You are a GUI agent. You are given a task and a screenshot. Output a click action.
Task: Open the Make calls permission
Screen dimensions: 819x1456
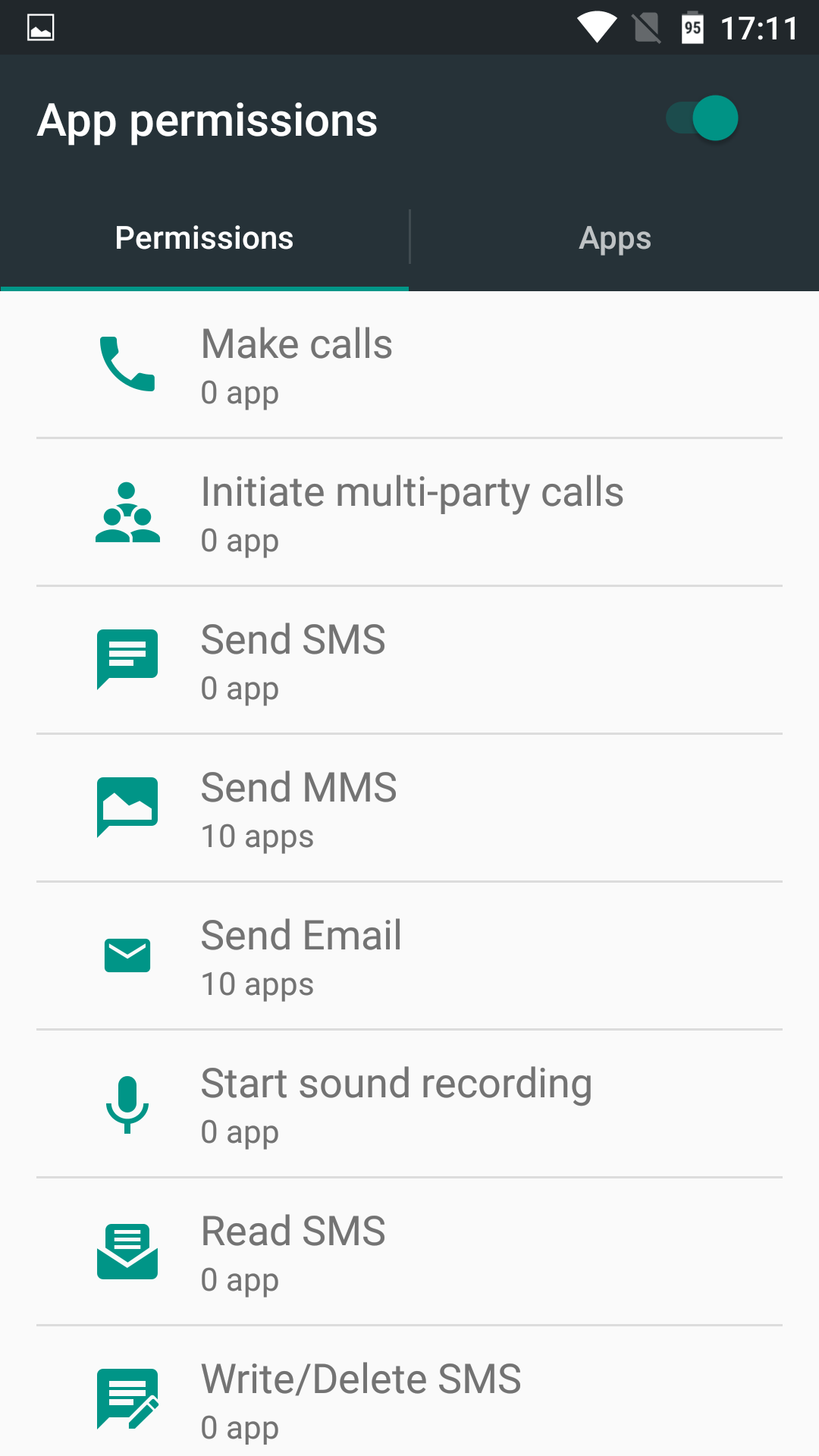tap(409, 365)
